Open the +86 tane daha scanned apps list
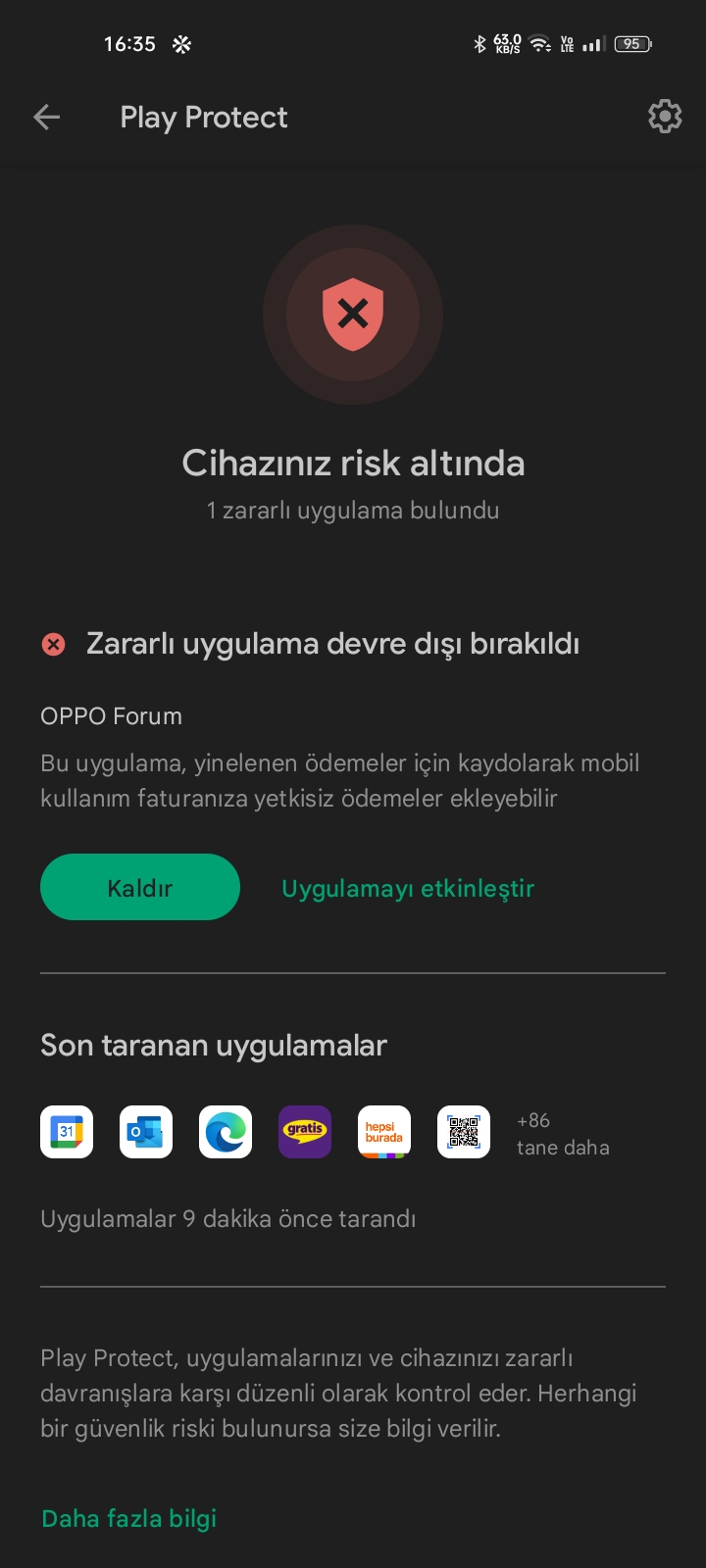The image size is (706, 1568). pyautogui.click(x=563, y=1134)
